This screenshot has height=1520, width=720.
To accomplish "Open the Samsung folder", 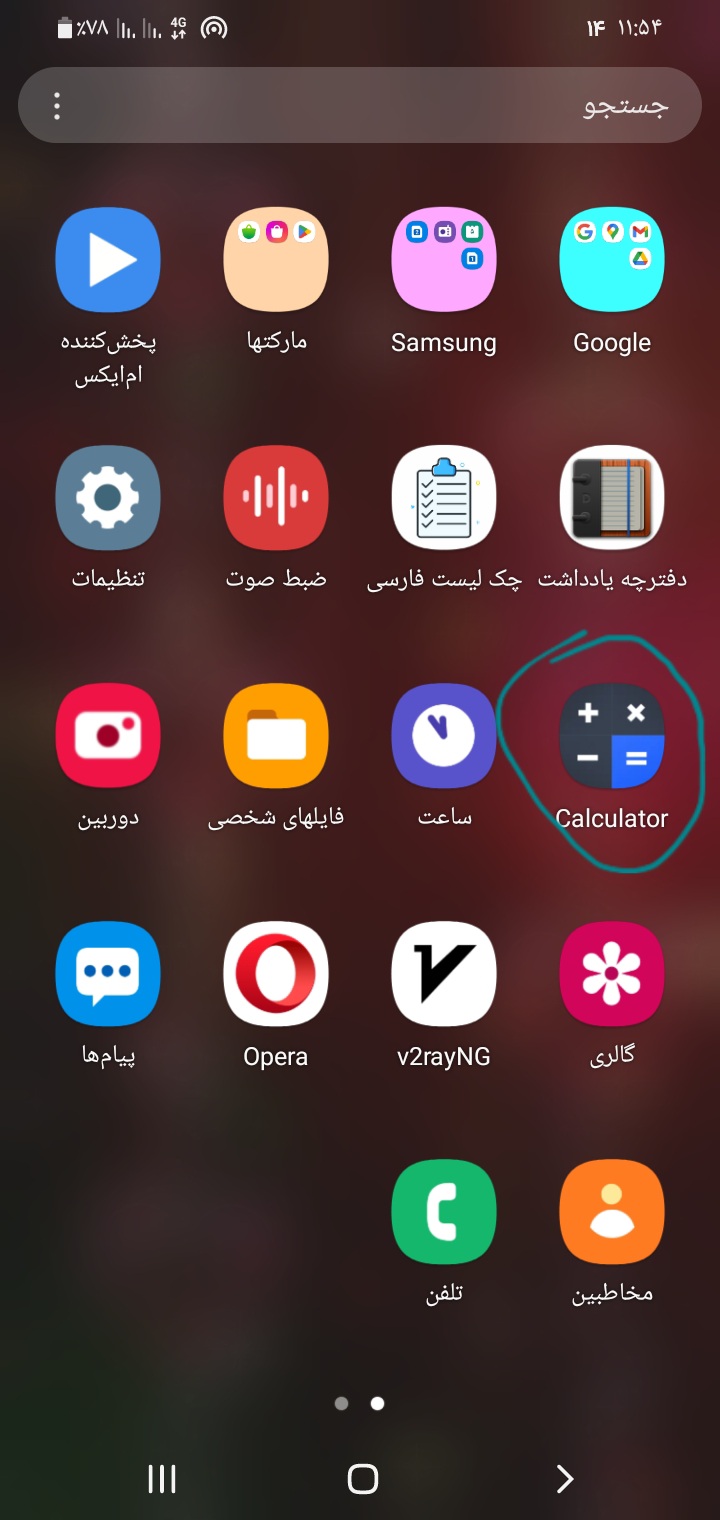I will point(444,260).
